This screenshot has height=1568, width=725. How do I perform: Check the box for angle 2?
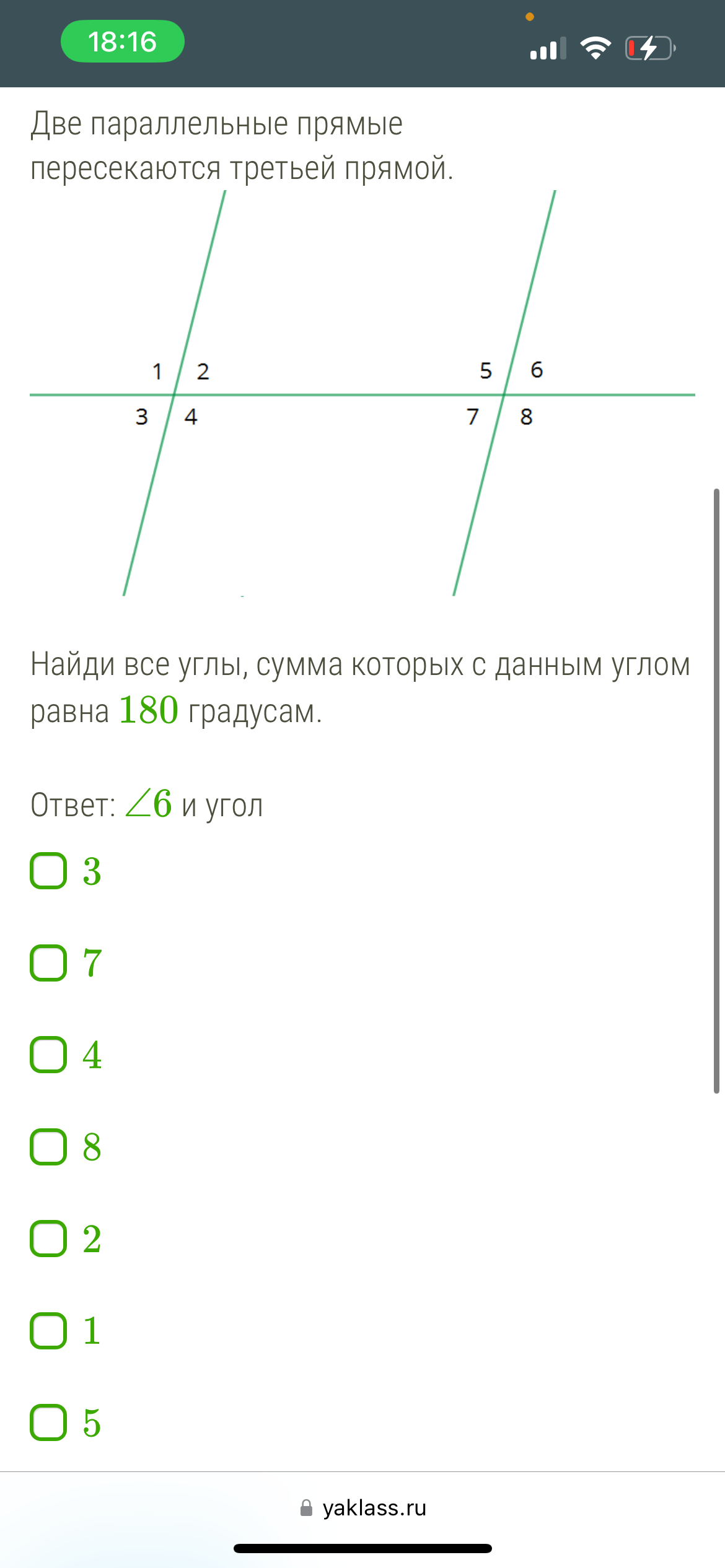(48, 1239)
